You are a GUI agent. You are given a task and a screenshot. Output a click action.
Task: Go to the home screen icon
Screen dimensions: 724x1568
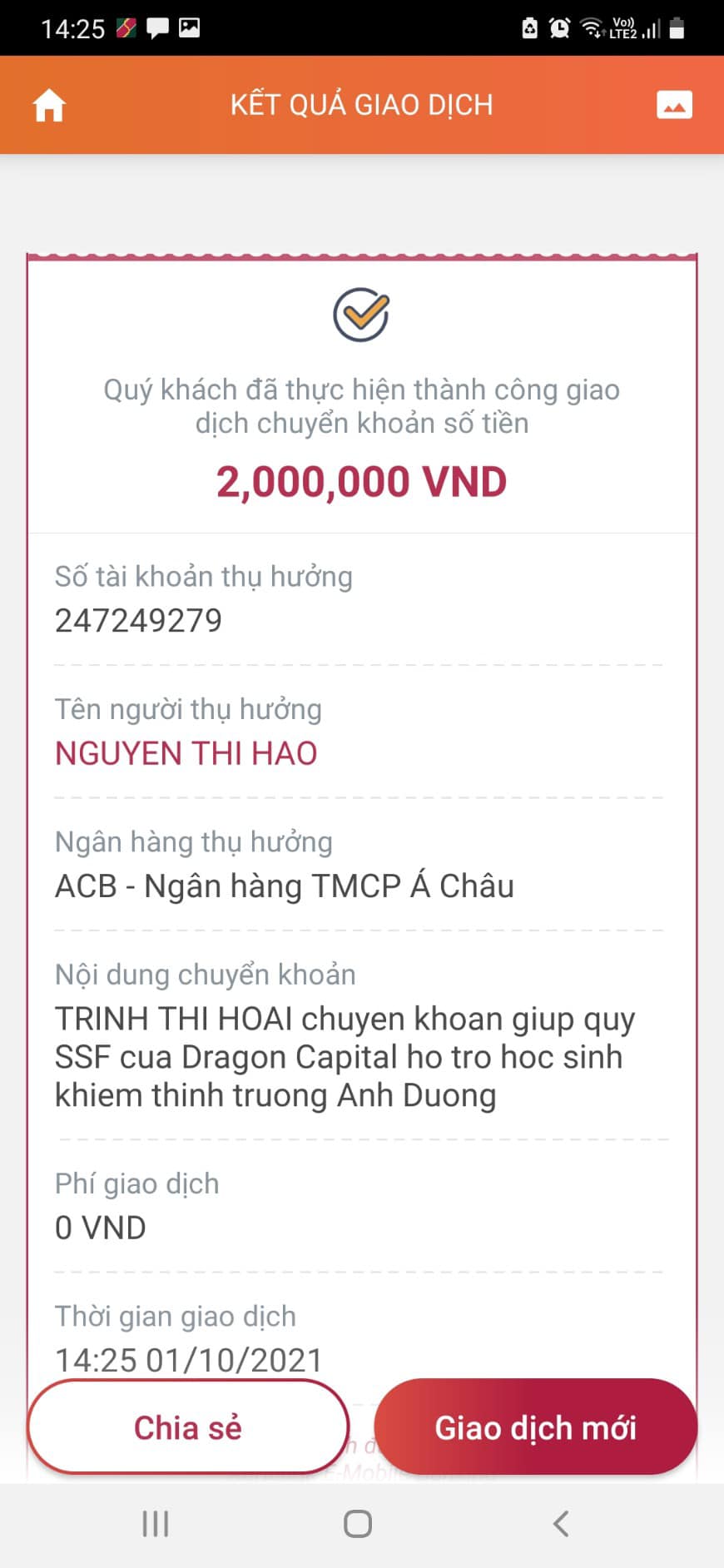click(49, 106)
